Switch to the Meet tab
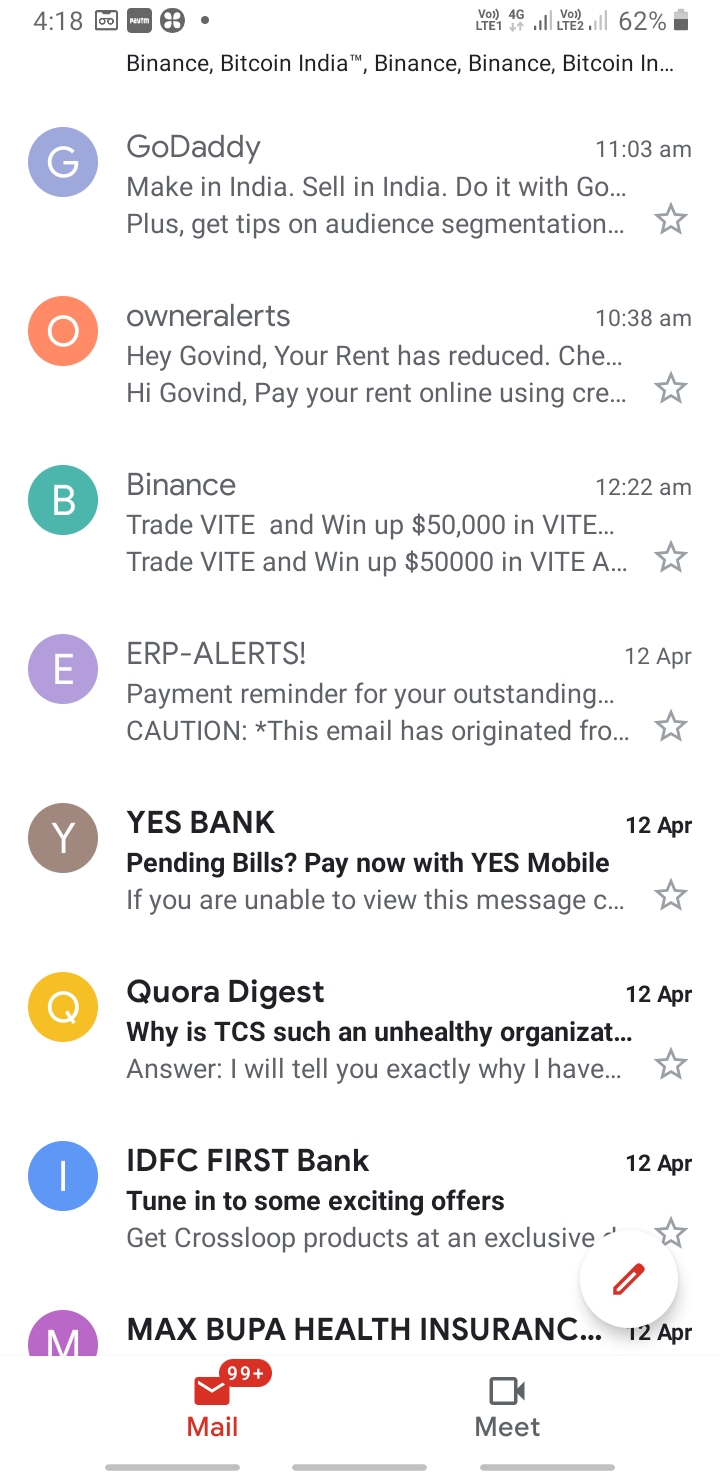Screen dimensions: 720x1480 click(507, 1405)
